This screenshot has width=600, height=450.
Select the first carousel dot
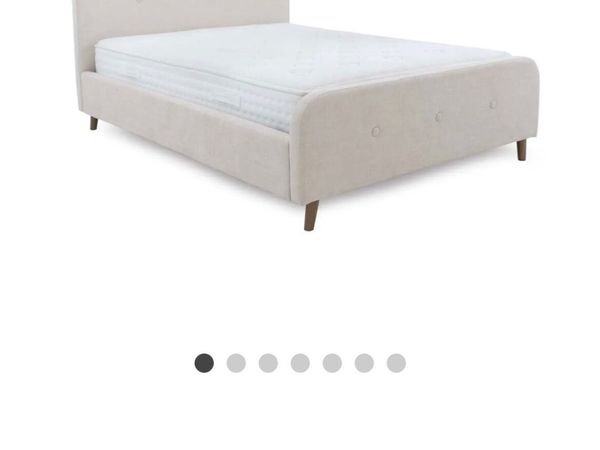pyautogui.click(x=204, y=363)
